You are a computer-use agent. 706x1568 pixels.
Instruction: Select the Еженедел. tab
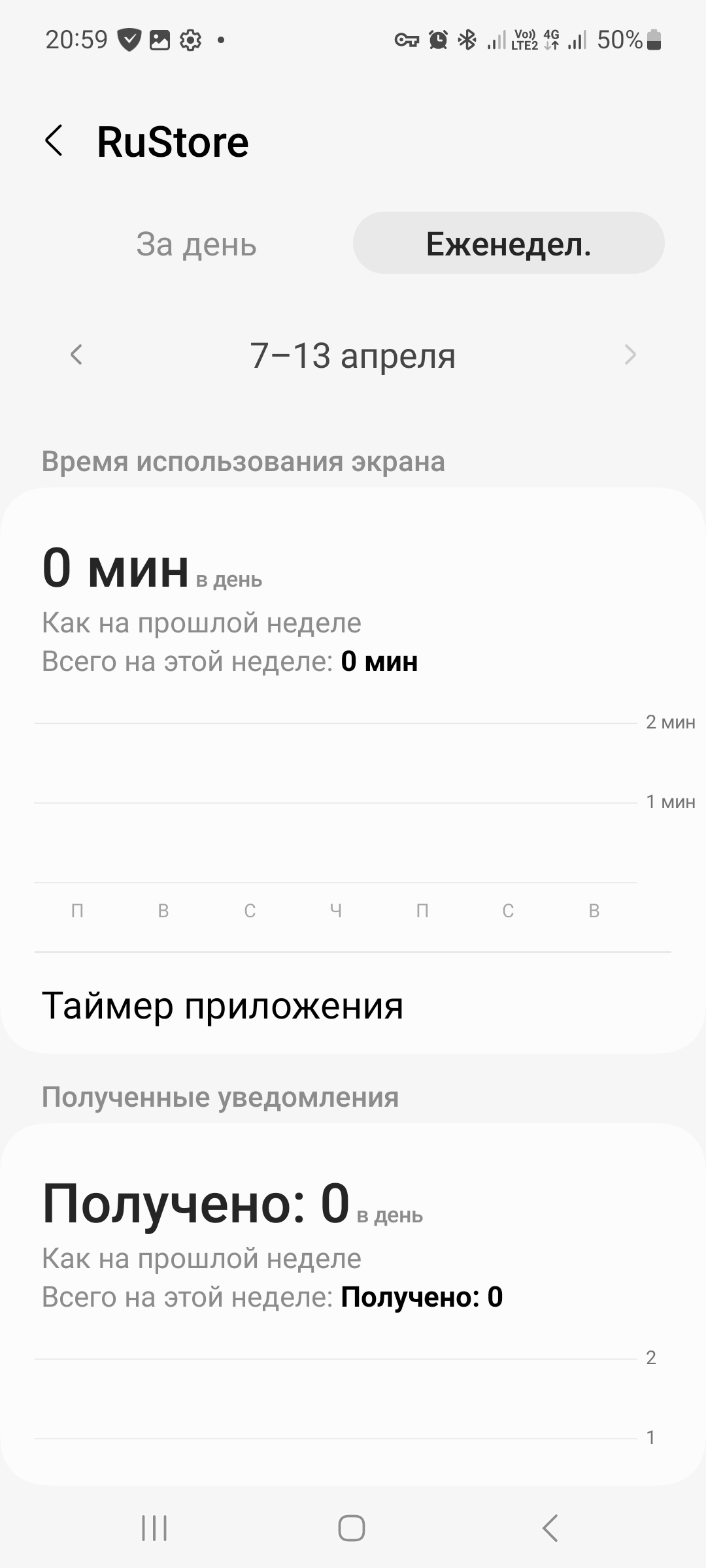pos(509,244)
